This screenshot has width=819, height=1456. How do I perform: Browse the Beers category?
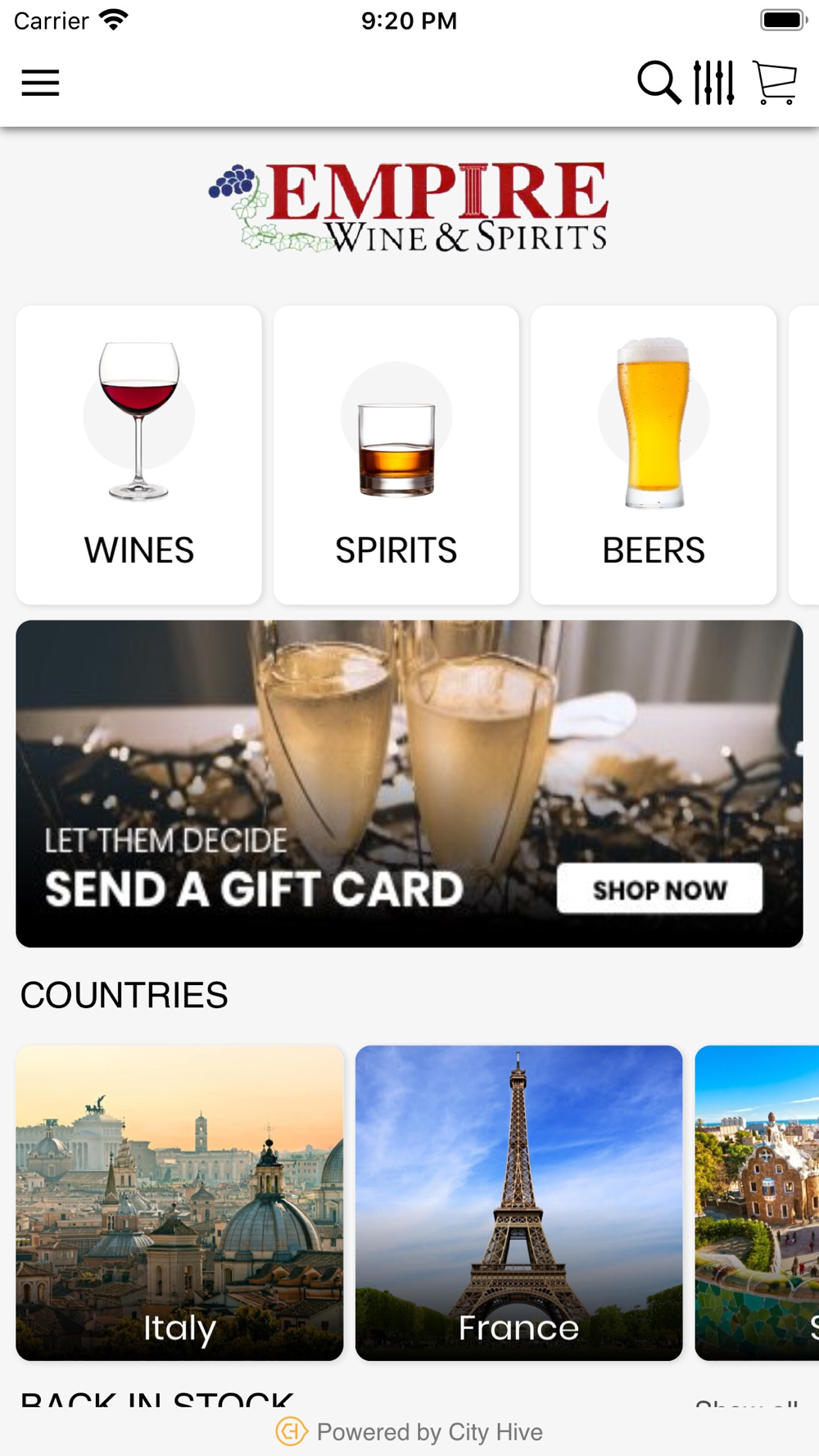(x=654, y=455)
